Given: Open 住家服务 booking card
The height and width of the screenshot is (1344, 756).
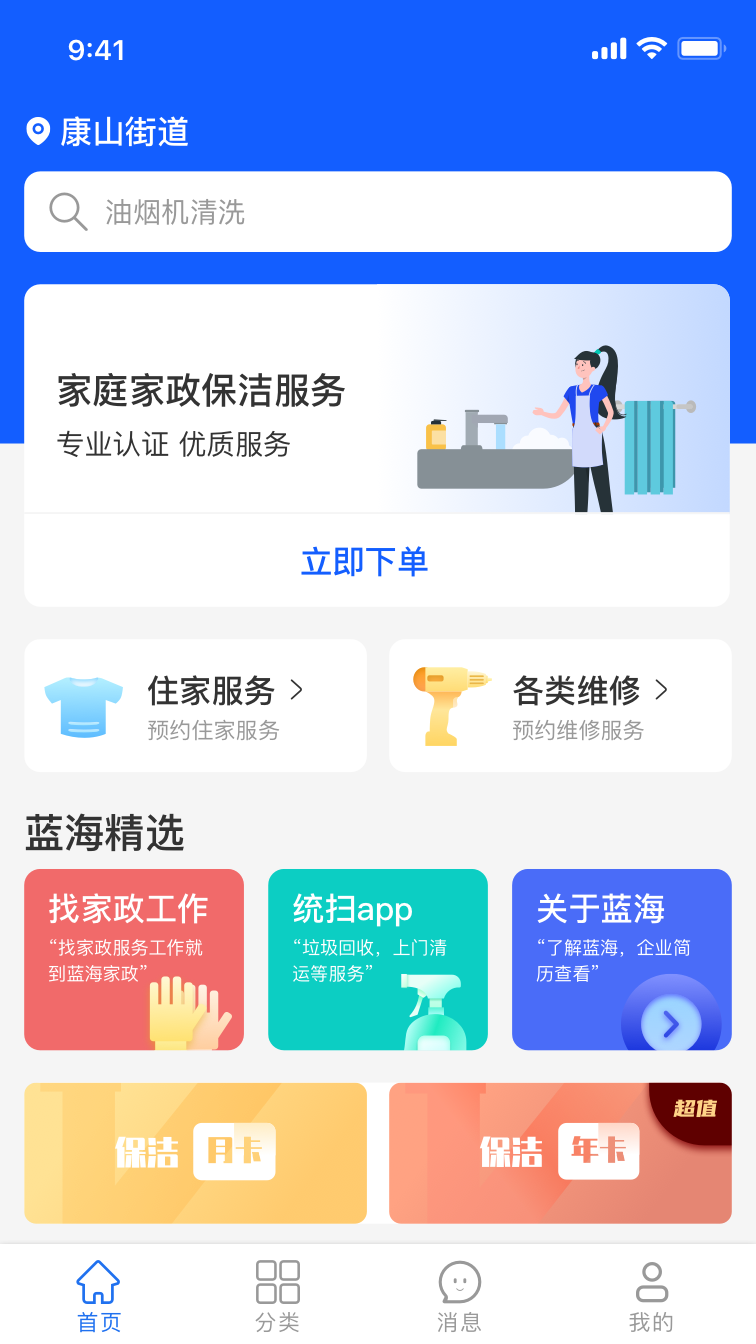Looking at the screenshot, I should tap(196, 706).
